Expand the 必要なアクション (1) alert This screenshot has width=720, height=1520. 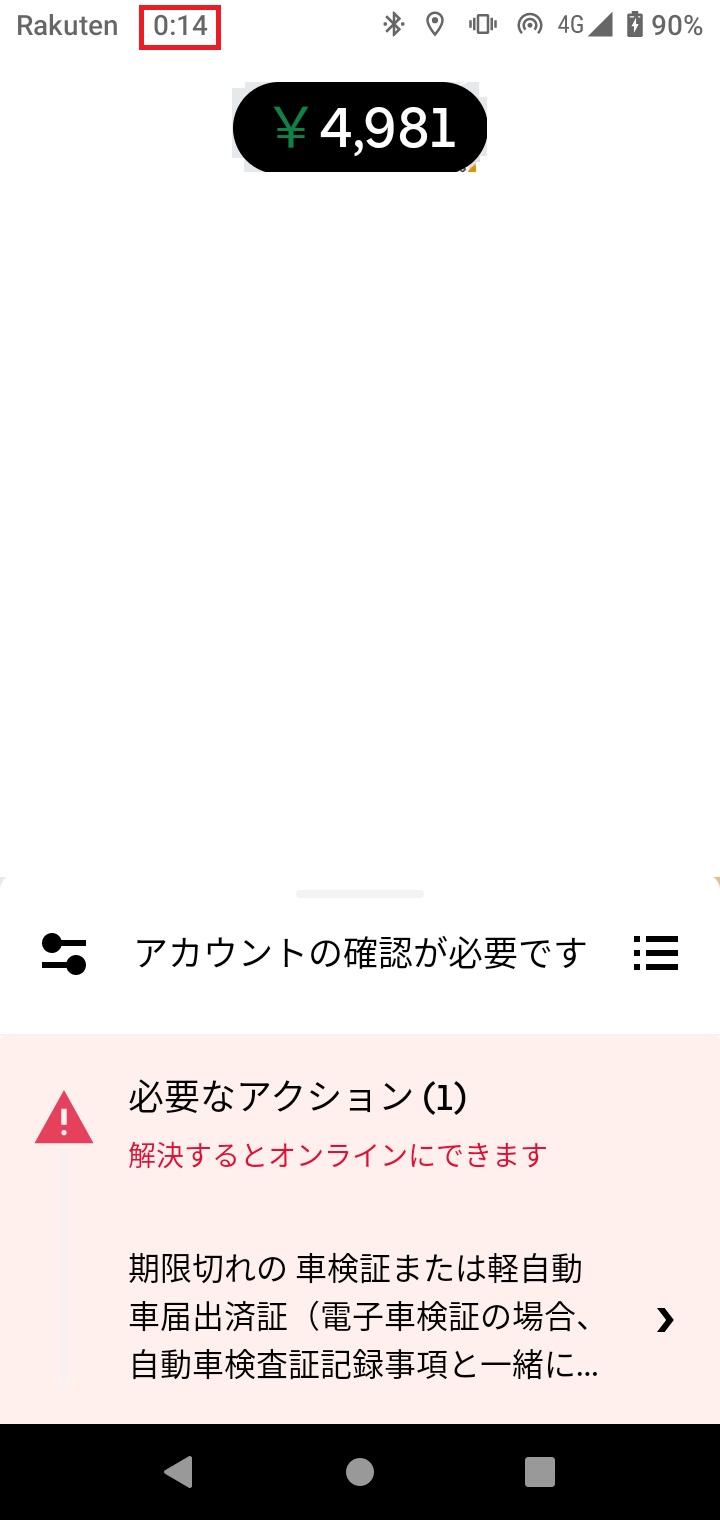pos(297,1097)
